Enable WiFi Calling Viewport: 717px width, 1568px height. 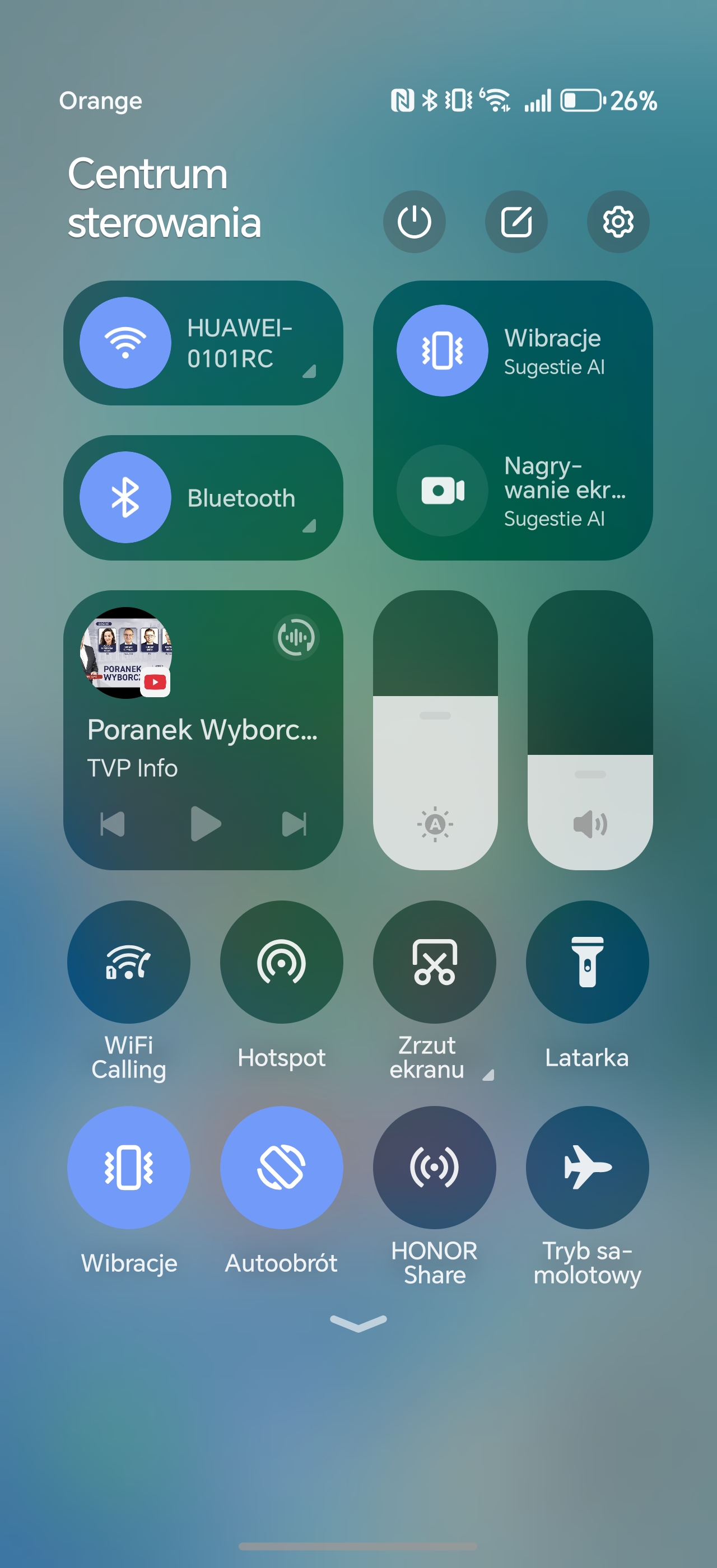tap(128, 962)
